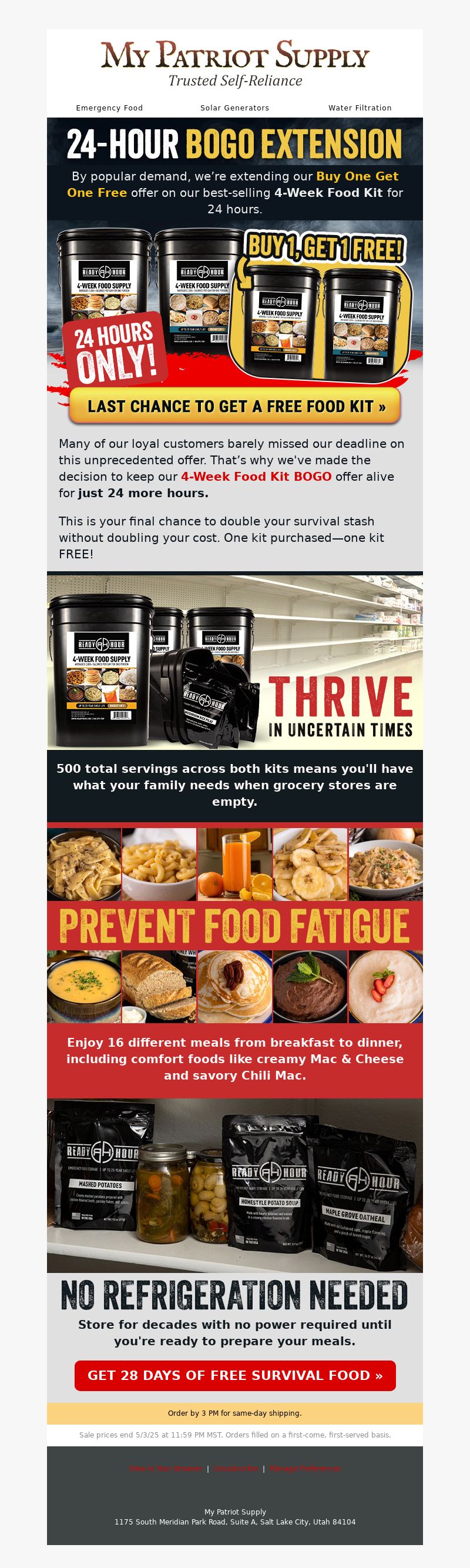Open Manage Preferences

click(305, 1468)
